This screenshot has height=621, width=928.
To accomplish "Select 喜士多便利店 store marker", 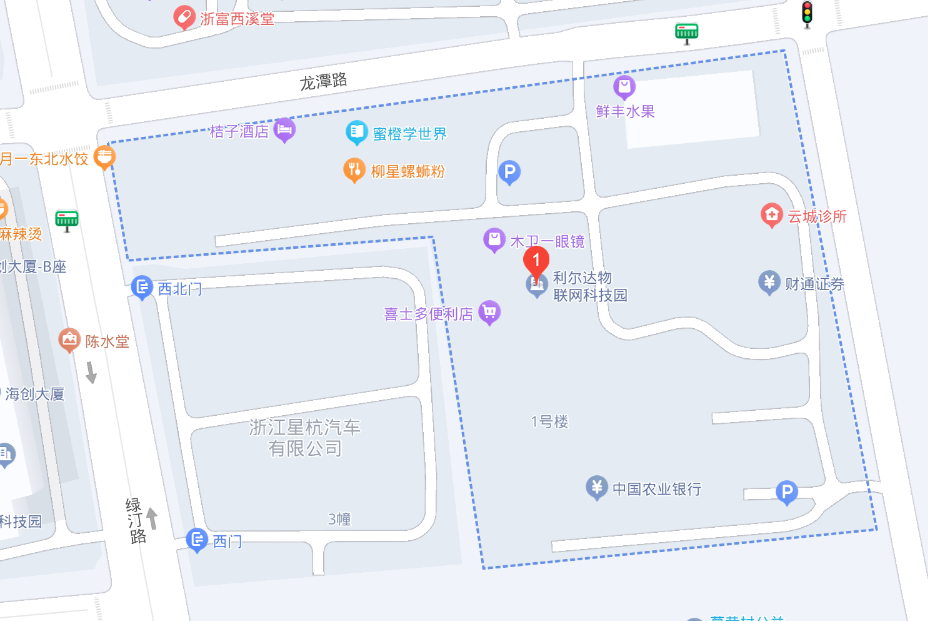I will click(x=489, y=313).
